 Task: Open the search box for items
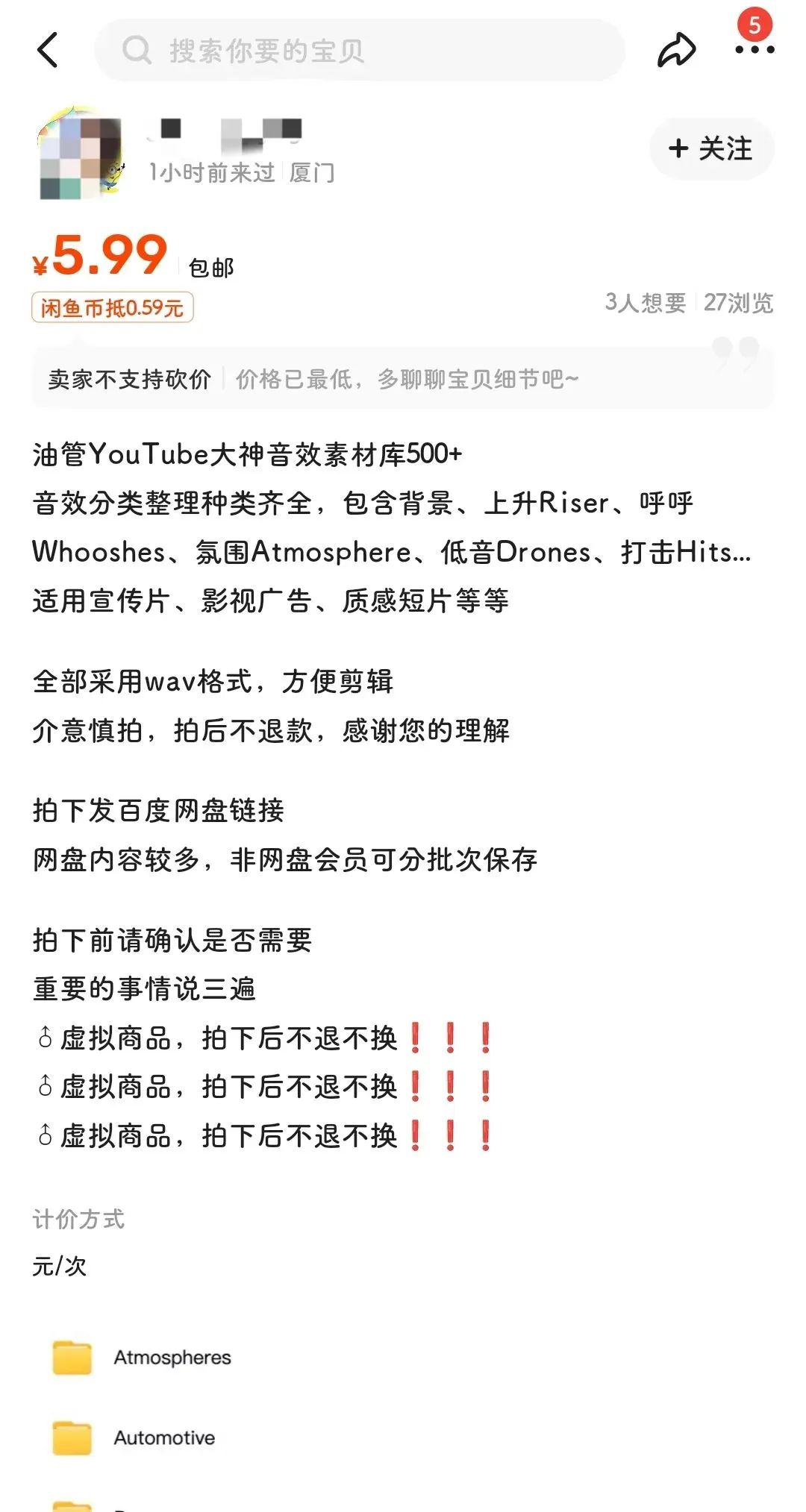tap(360, 51)
